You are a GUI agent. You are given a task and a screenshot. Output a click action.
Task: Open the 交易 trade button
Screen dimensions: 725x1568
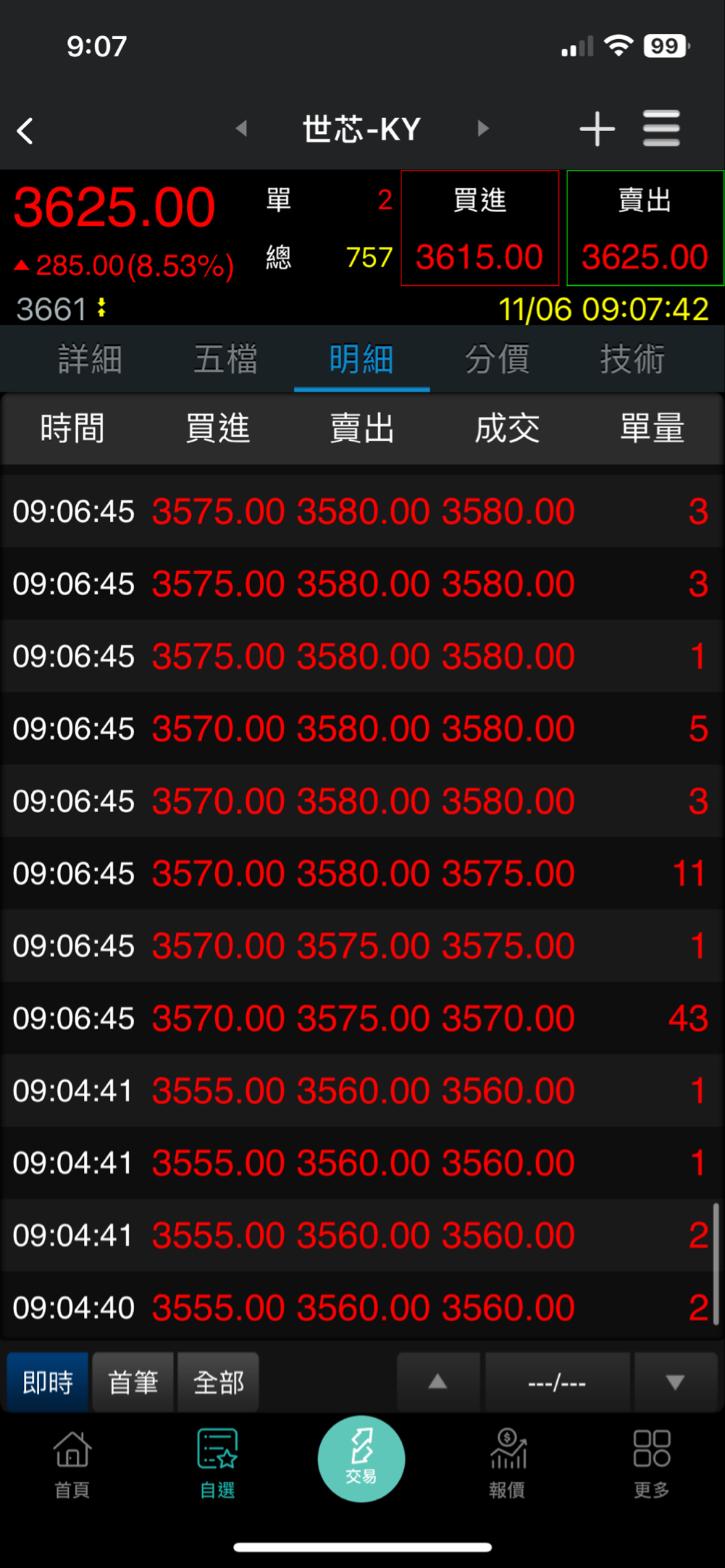[361, 1459]
